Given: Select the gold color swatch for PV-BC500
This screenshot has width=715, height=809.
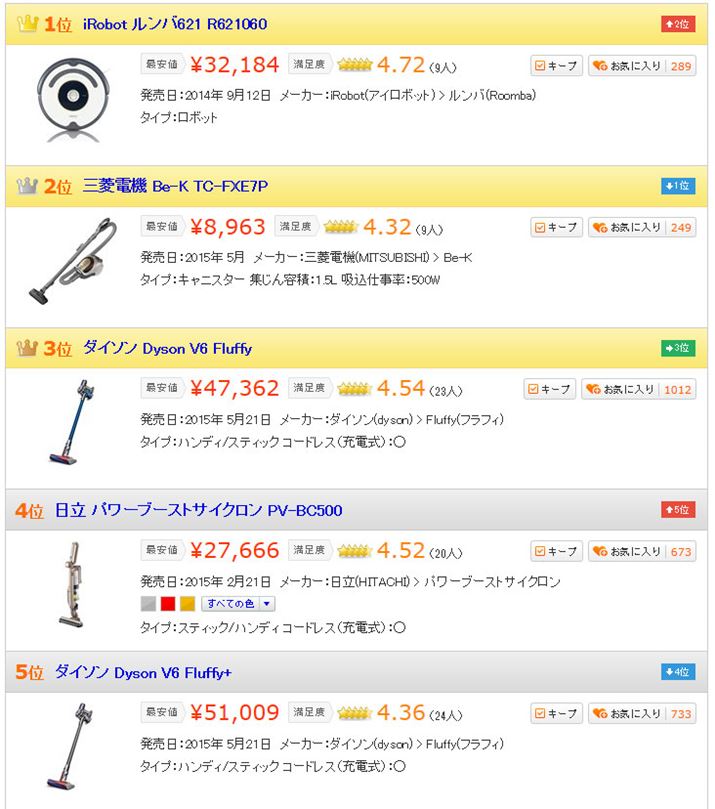Looking at the screenshot, I should coord(187,604).
